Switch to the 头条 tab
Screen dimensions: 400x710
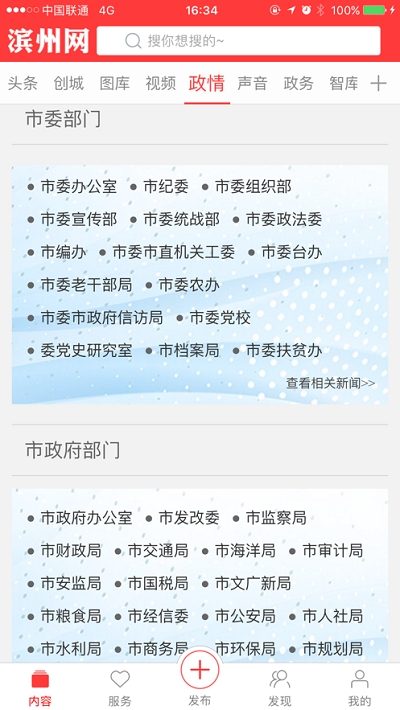point(23,83)
